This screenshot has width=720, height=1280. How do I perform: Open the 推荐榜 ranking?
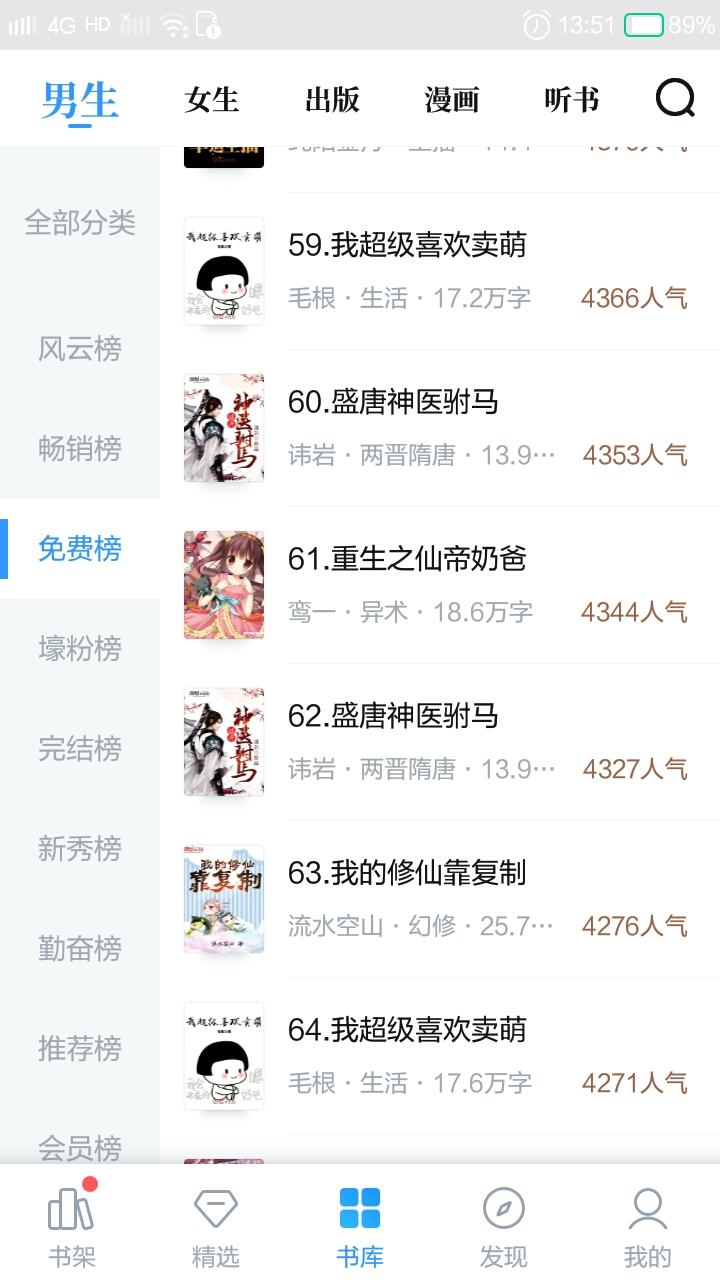[x=80, y=1049]
